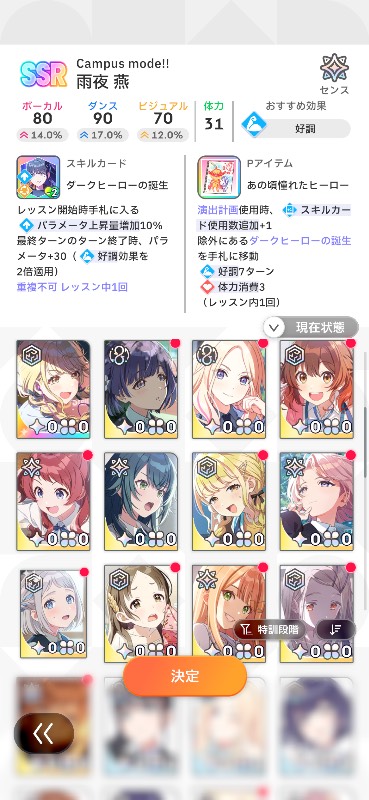Select the rainbow-framed blonde idol card
The width and height of the screenshot is (369, 800).
click(53, 389)
